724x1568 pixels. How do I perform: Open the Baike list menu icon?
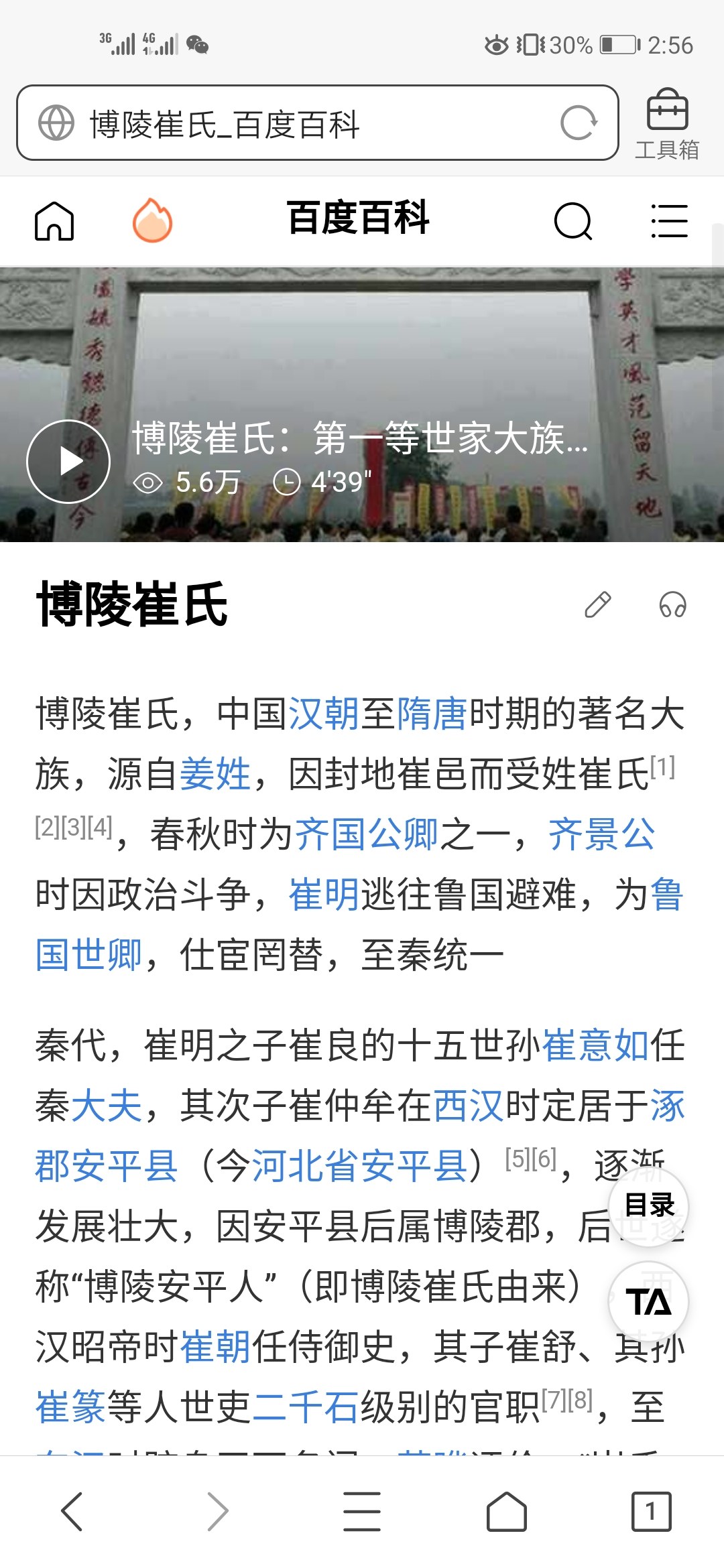669,221
